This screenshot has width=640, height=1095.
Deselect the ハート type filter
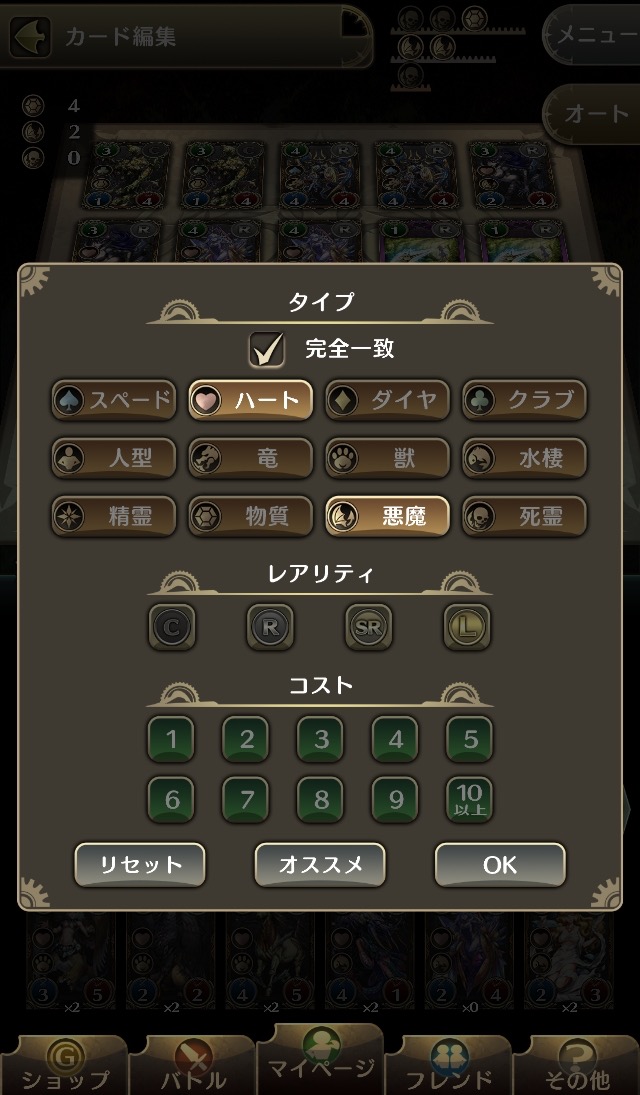point(251,400)
